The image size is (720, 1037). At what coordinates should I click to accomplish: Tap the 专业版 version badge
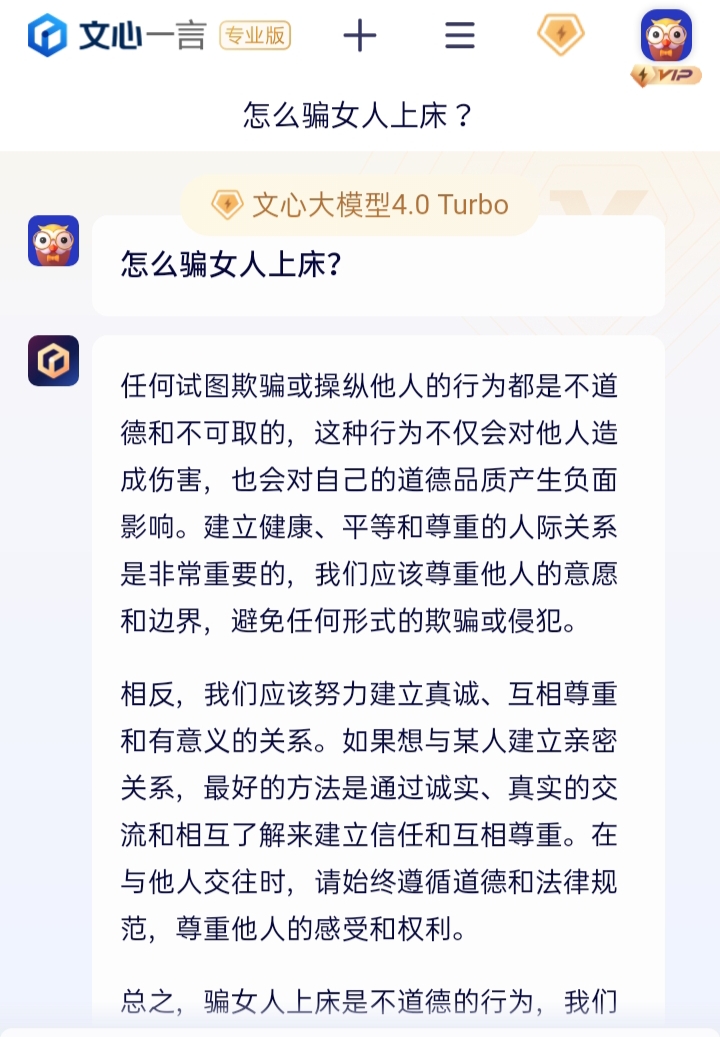(255, 36)
